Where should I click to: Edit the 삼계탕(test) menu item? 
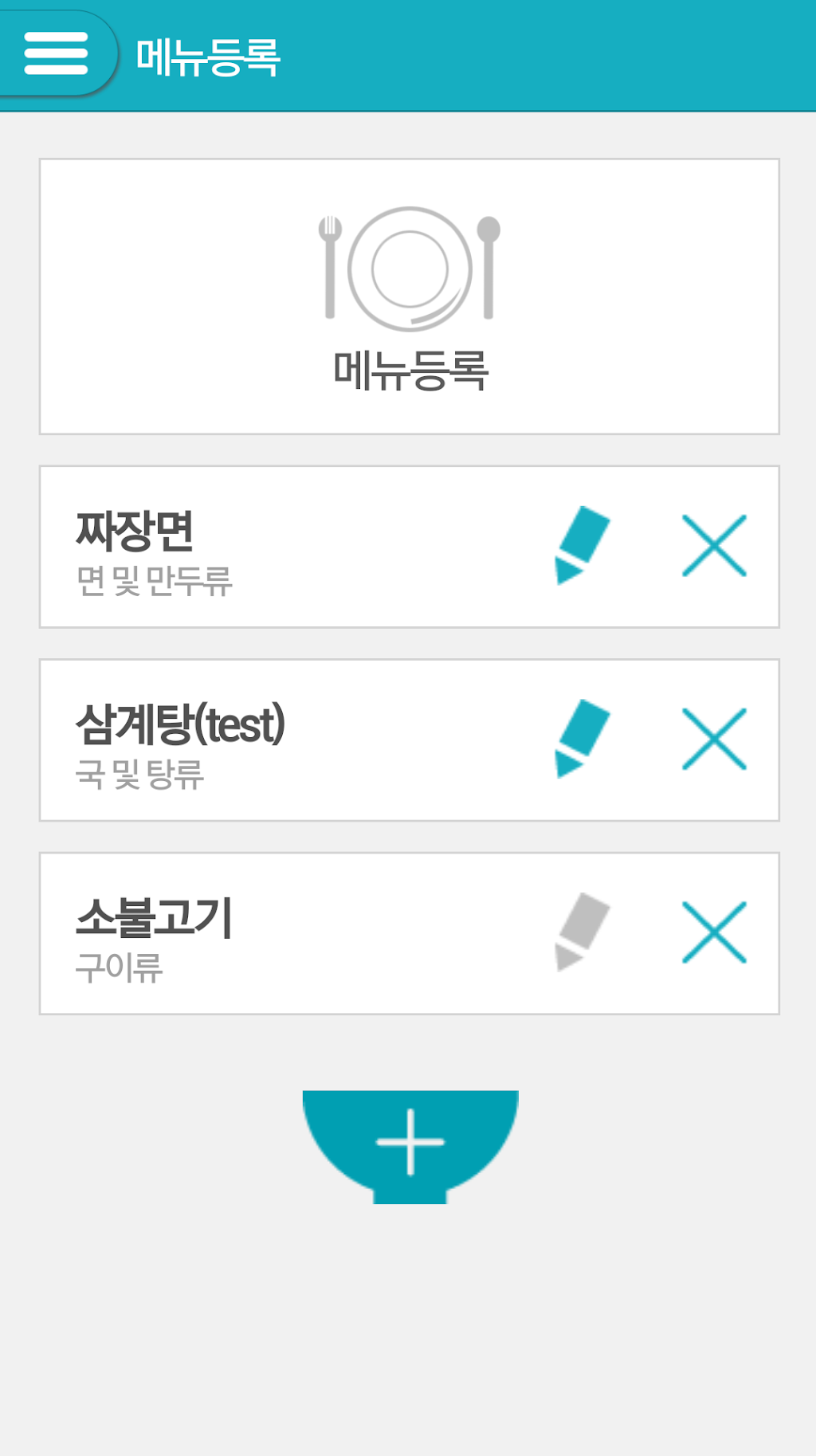[582, 739]
